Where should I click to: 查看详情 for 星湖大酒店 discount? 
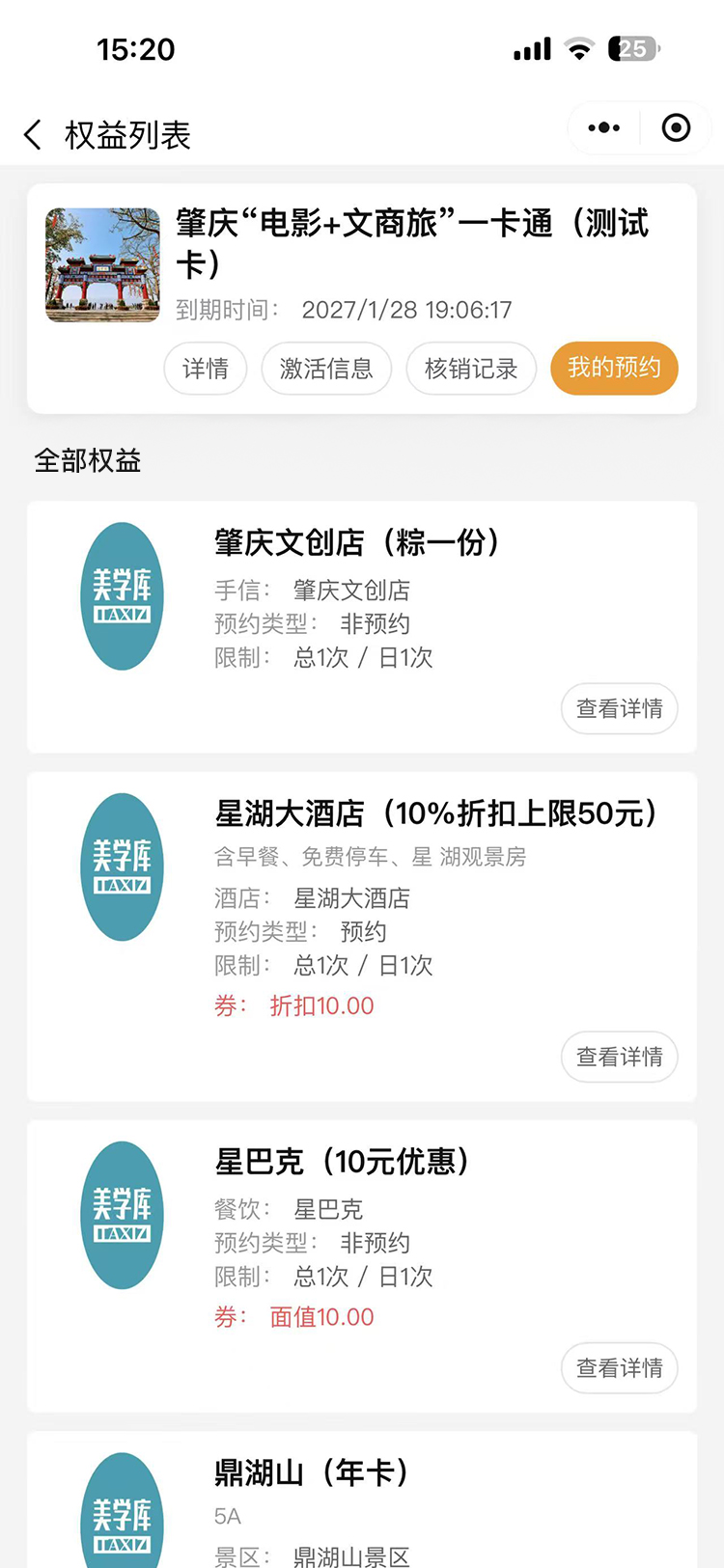click(619, 1058)
